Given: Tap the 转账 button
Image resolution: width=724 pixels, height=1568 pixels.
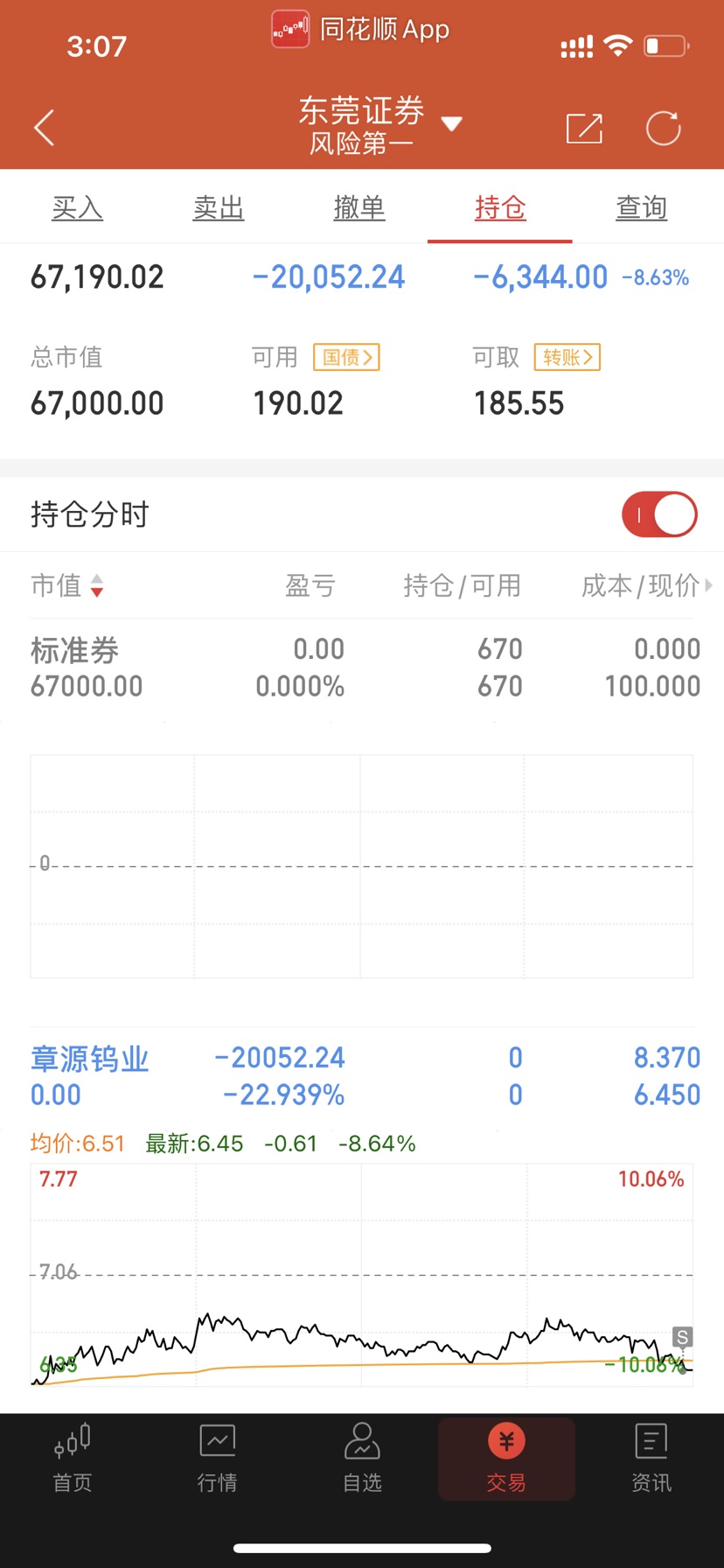Looking at the screenshot, I should point(567,357).
